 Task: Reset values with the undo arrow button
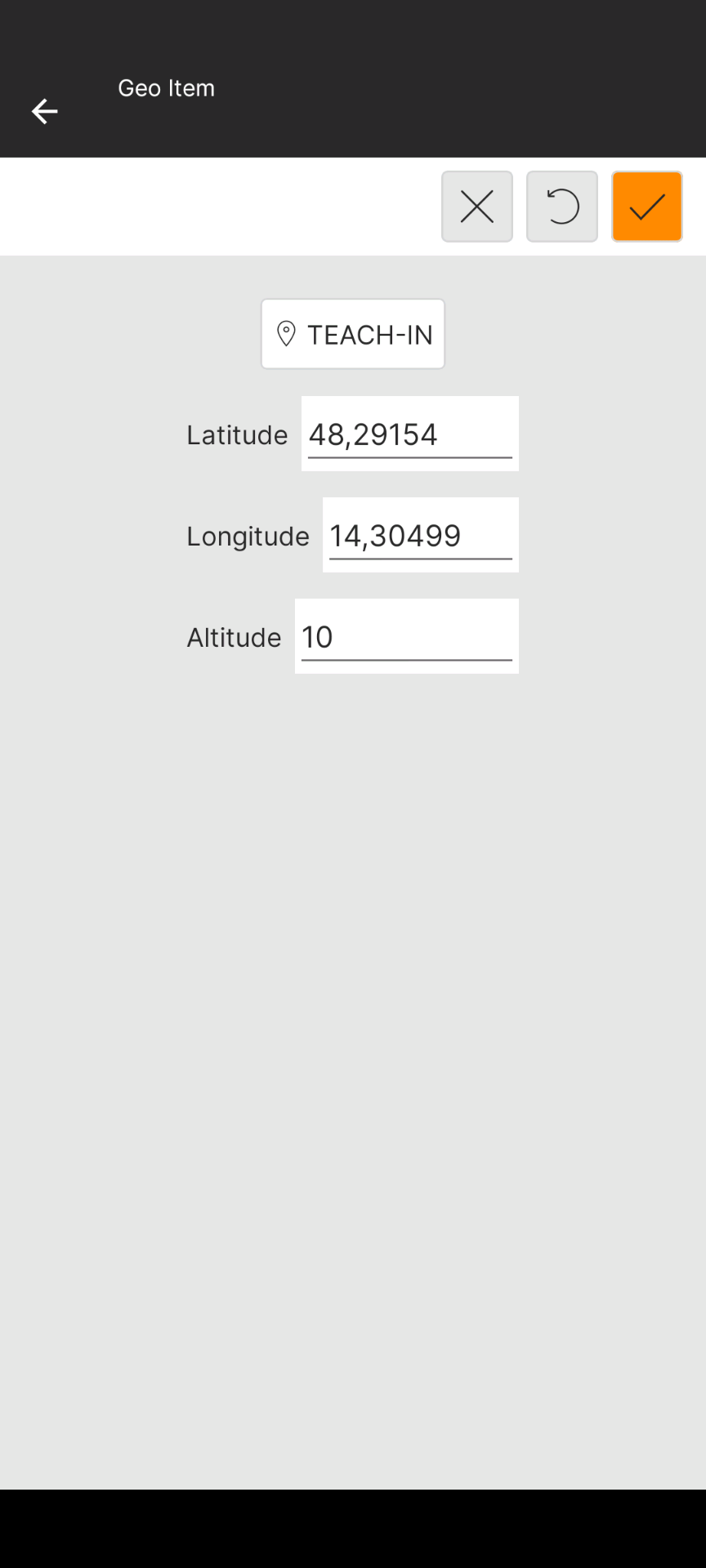pyautogui.click(x=562, y=207)
